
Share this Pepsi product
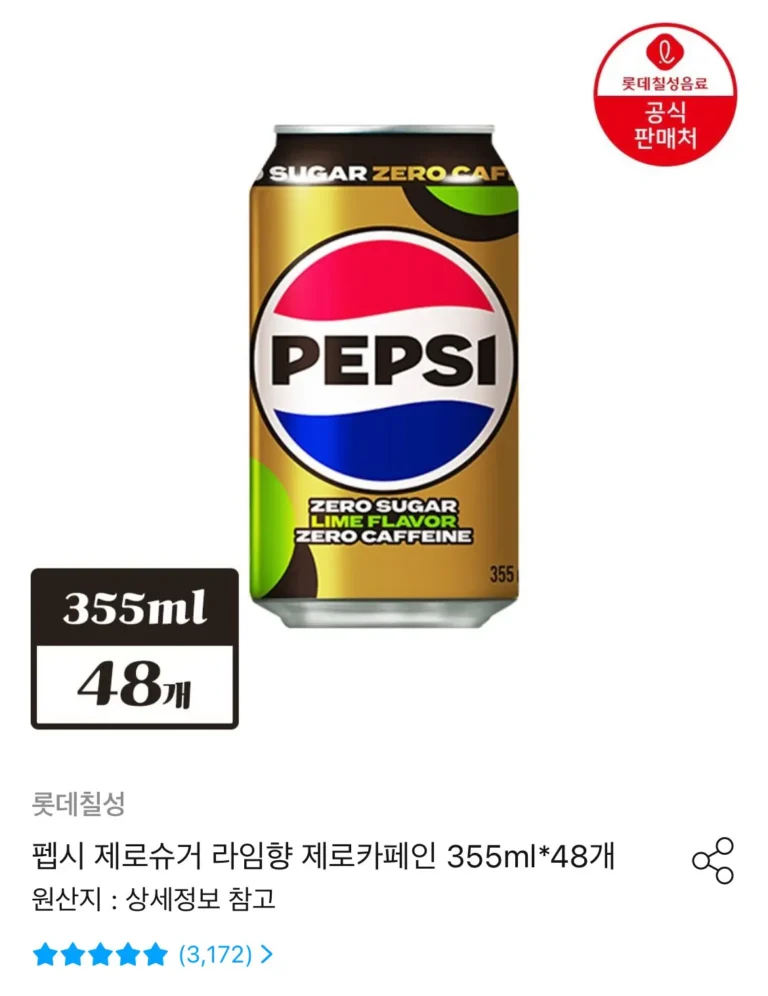click(713, 860)
